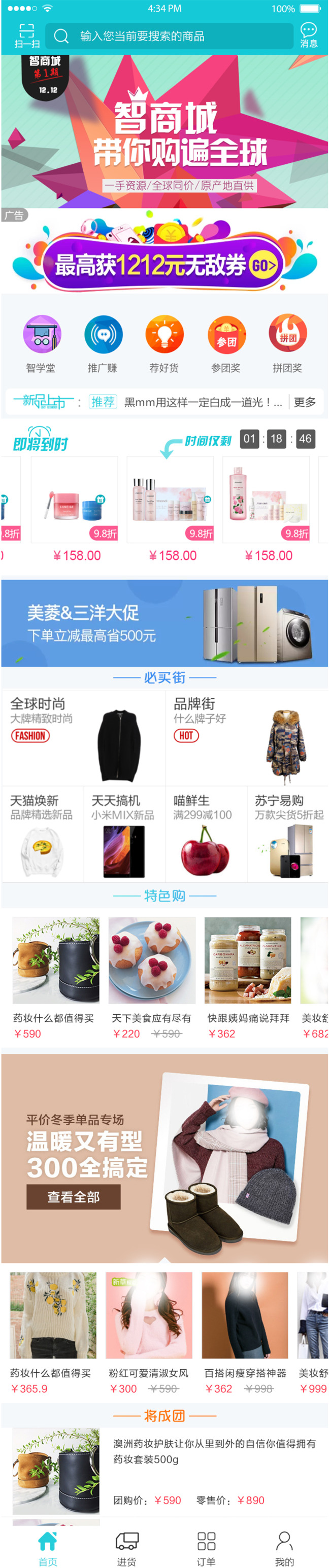Open 智学堂 category
330x1568 pixels.
click(42, 344)
